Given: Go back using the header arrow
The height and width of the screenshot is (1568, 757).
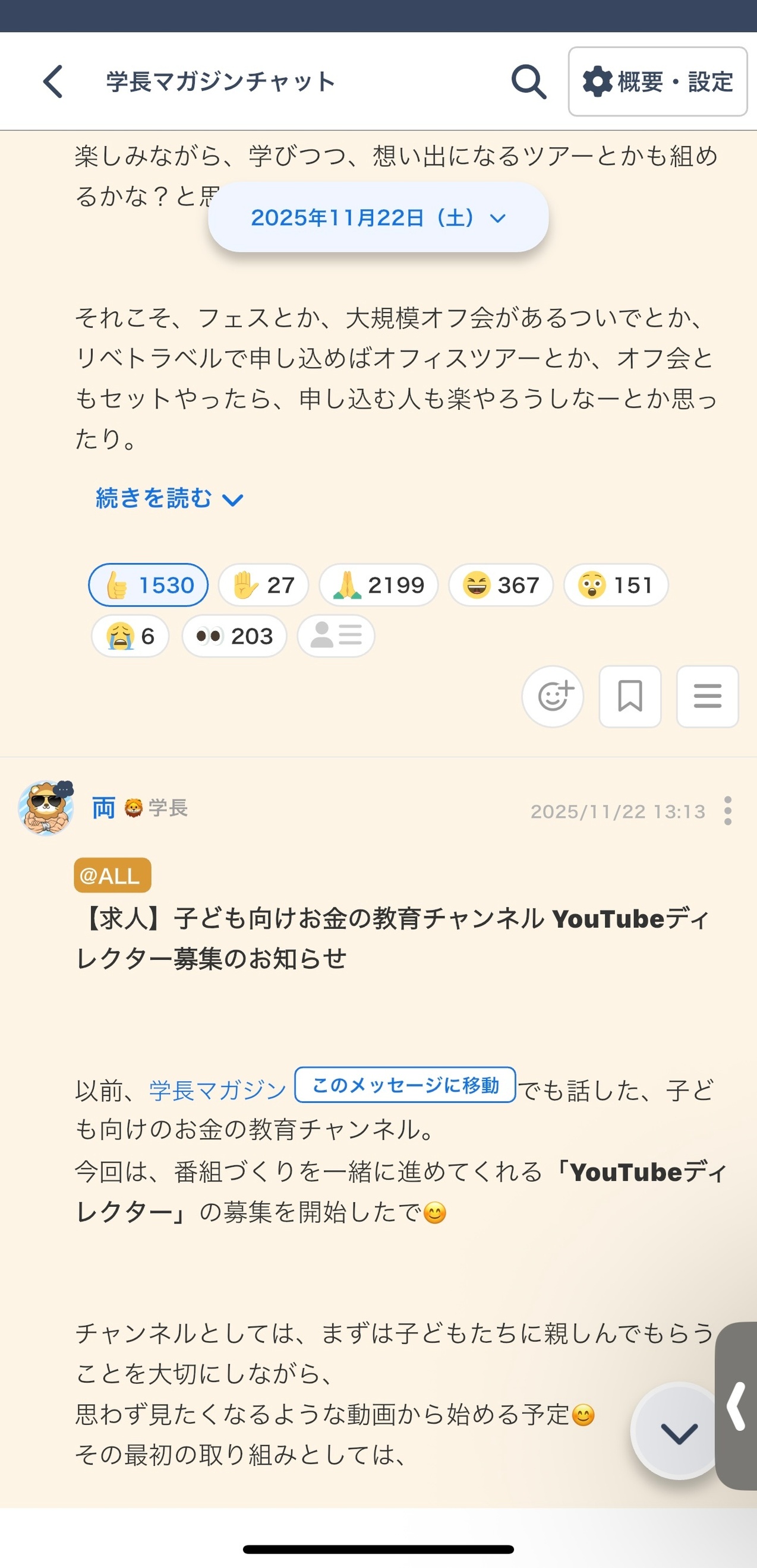Looking at the screenshot, I should pos(53,81).
